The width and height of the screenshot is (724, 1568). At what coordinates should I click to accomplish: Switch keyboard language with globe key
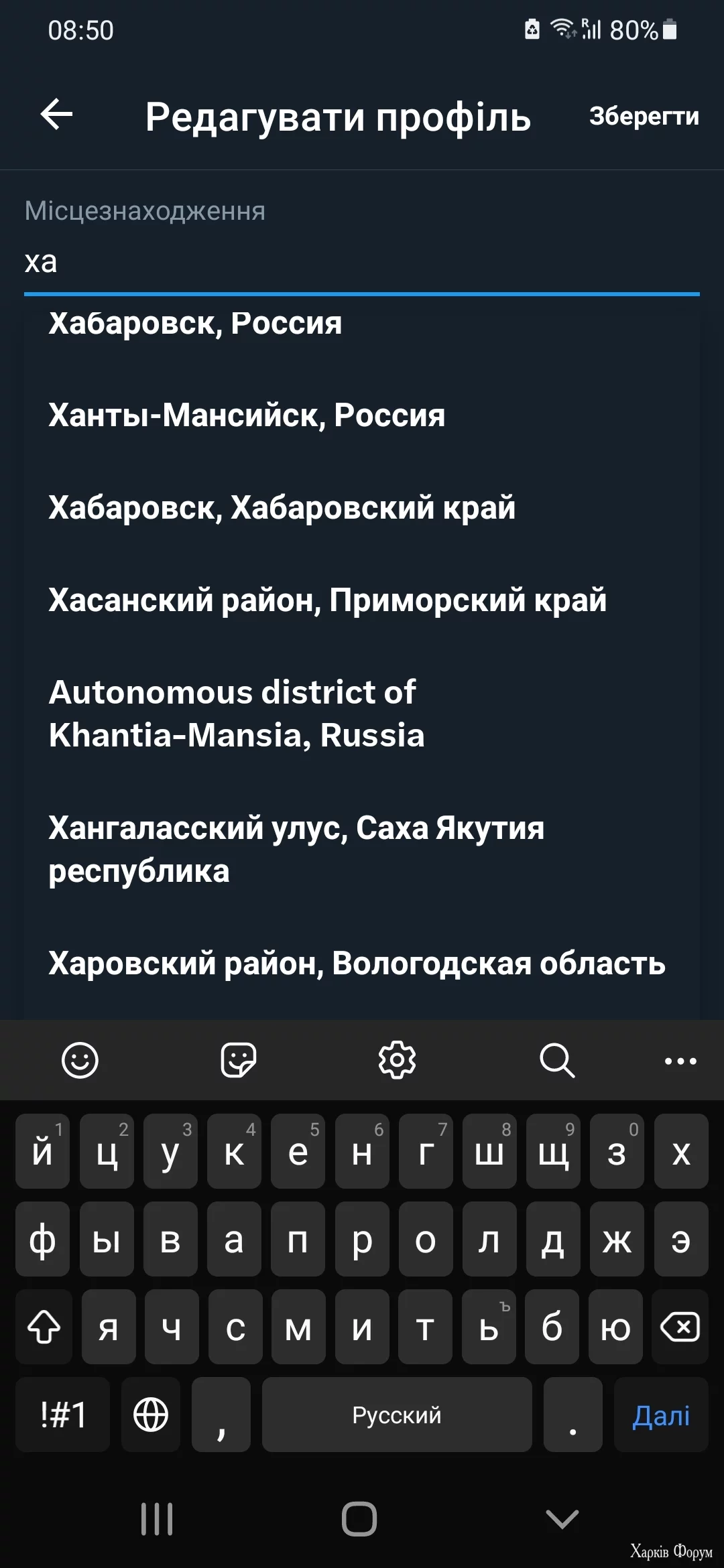tap(151, 1415)
